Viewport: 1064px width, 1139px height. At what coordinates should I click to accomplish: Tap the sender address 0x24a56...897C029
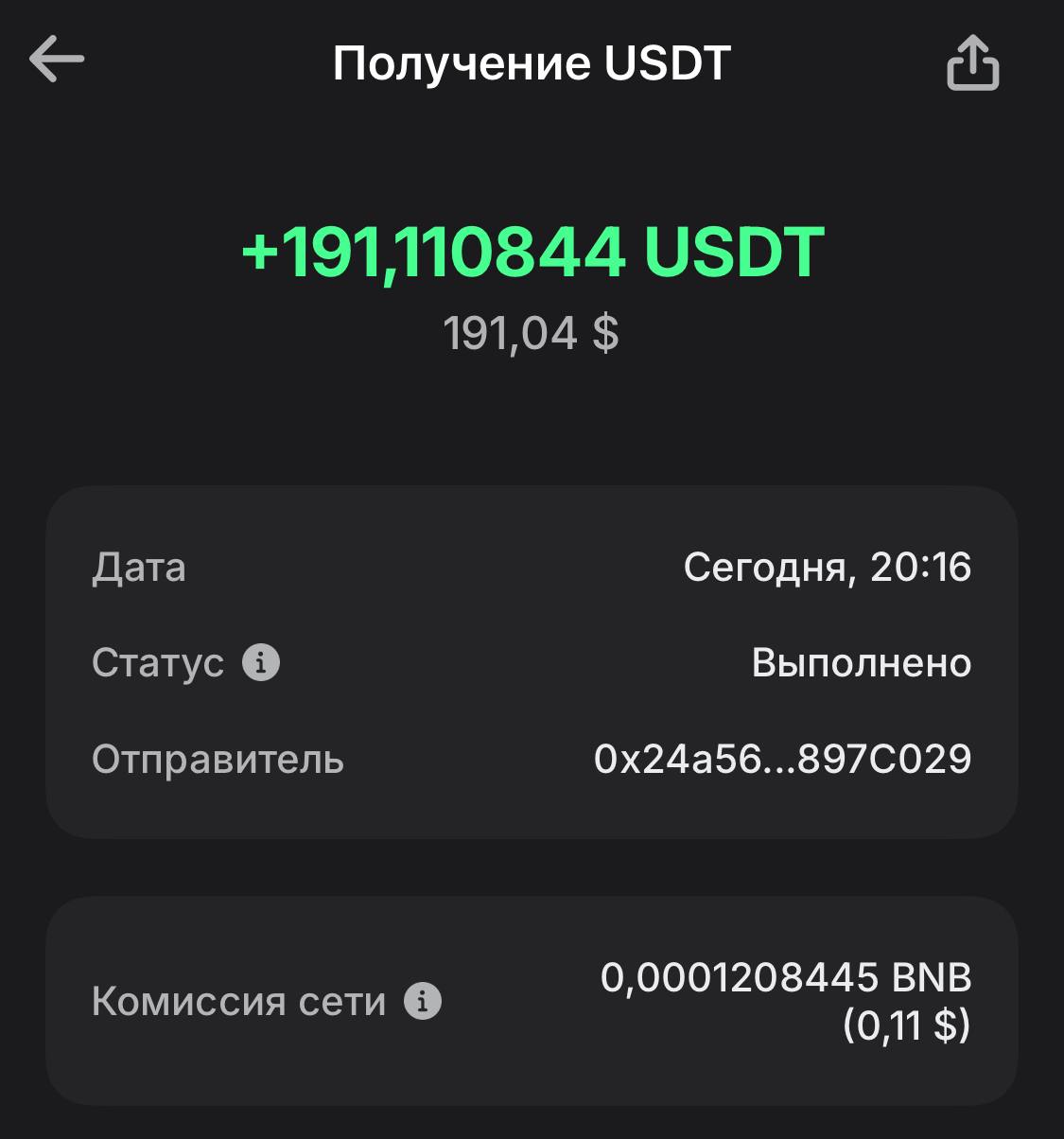[x=782, y=760]
